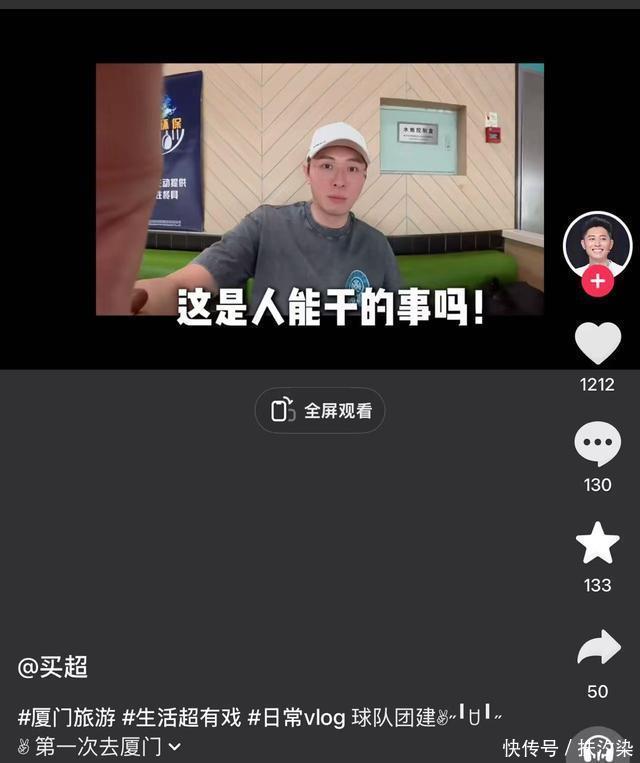Open the #生活超有戏 hashtag
The height and width of the screenshot is (763, 640).
point(182,717)
